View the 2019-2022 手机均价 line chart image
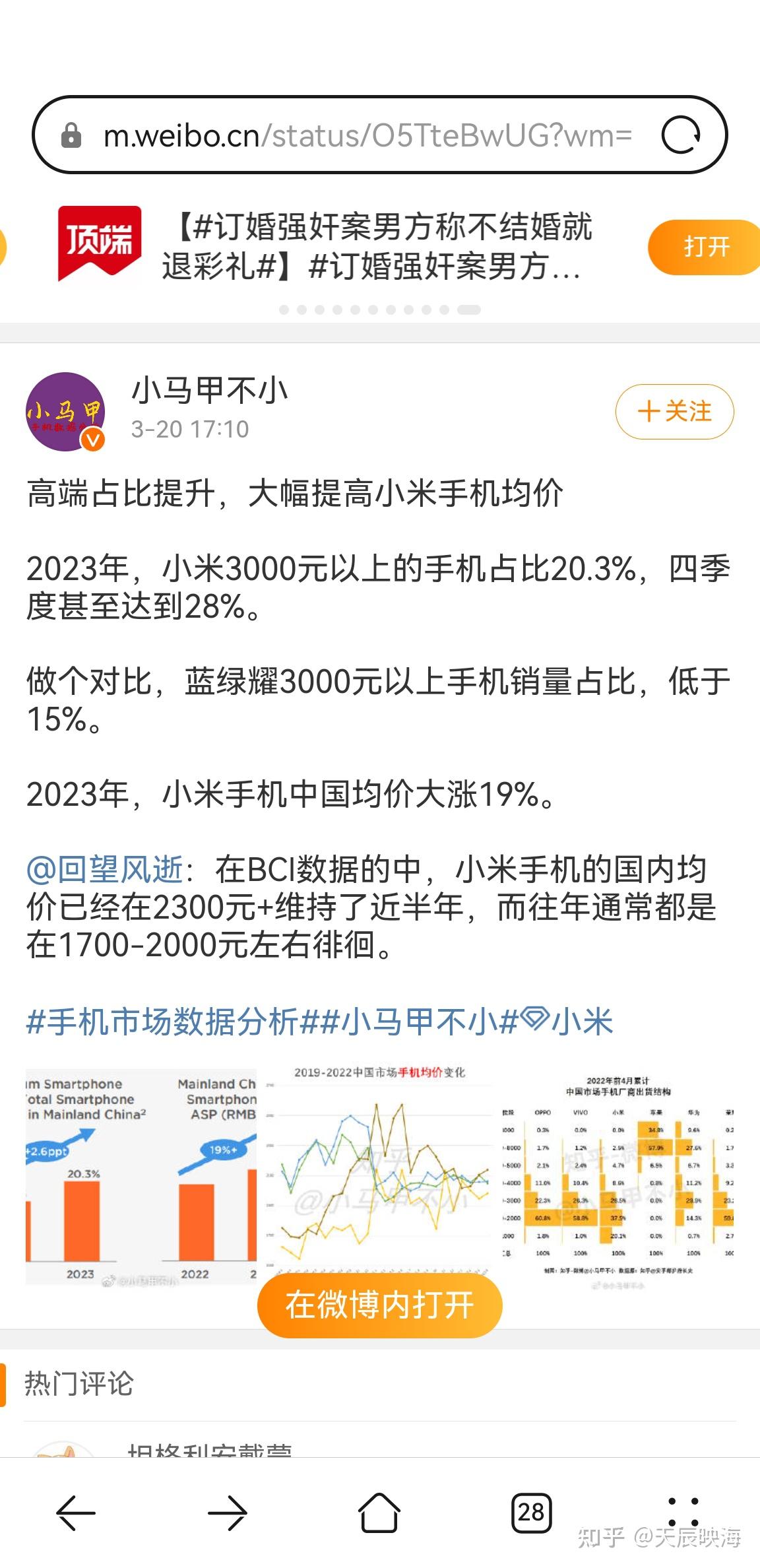 pyautogui.click(x=379, y=1161)
